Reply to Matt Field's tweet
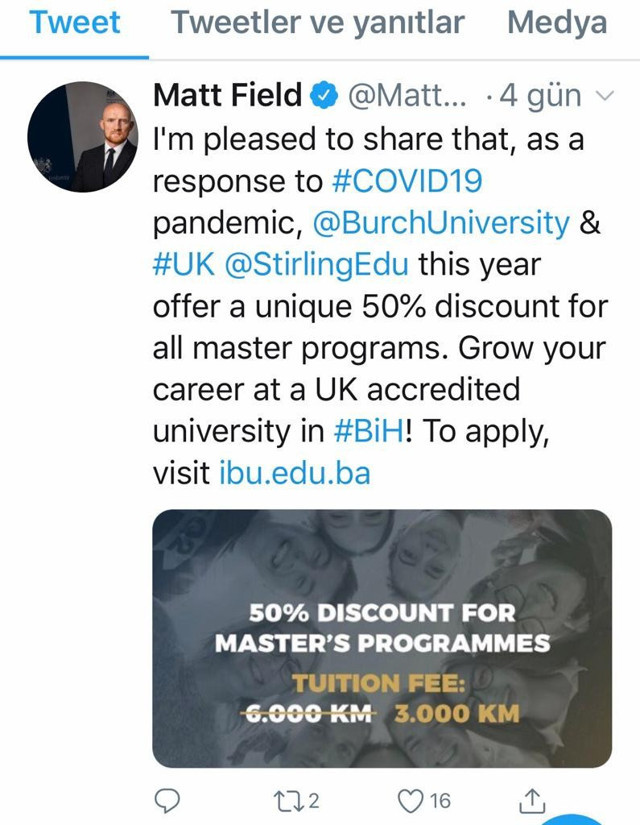 (169, 799)
